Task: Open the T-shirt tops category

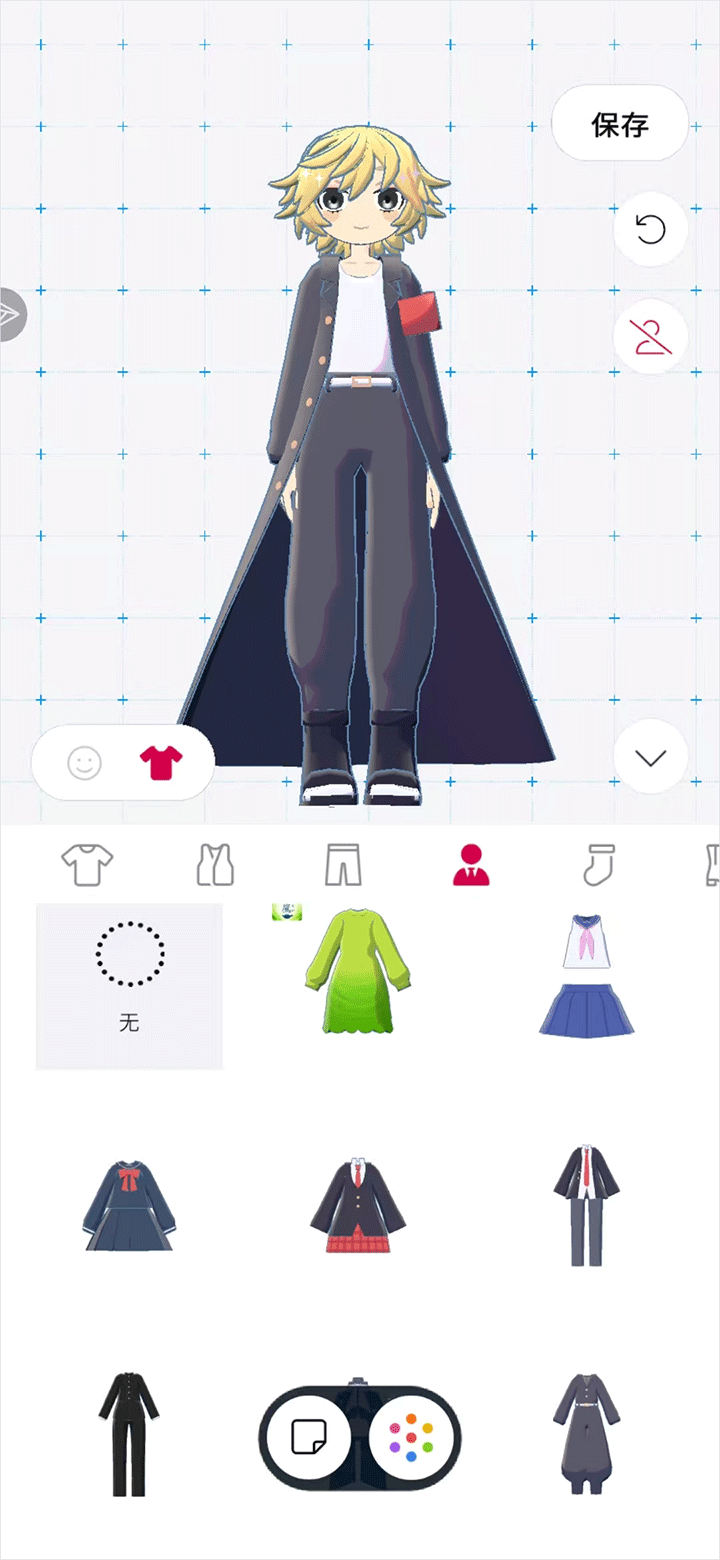Action: pos(88,864)
